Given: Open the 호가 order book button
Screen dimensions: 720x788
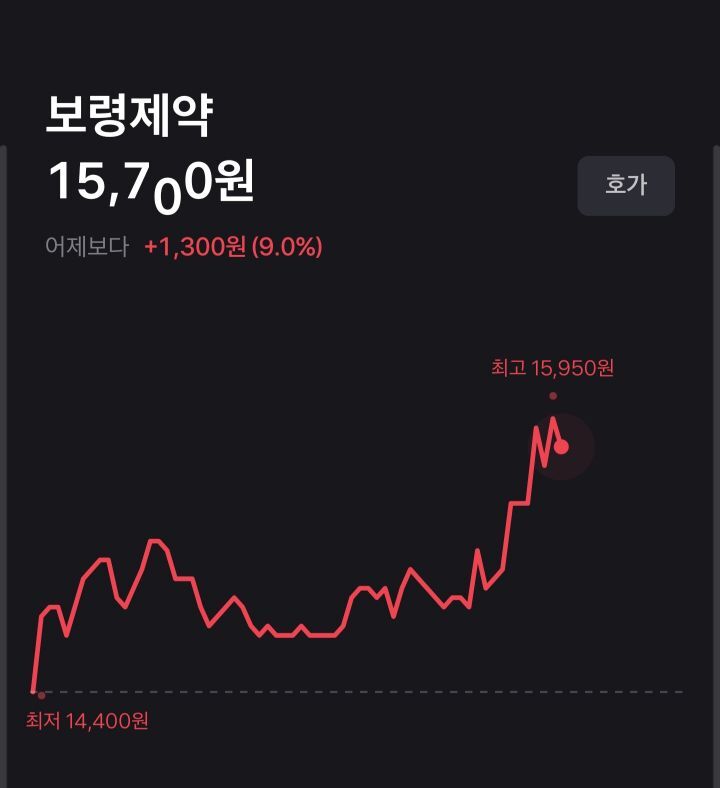Looking at the screenshot, I should [626, 185].
